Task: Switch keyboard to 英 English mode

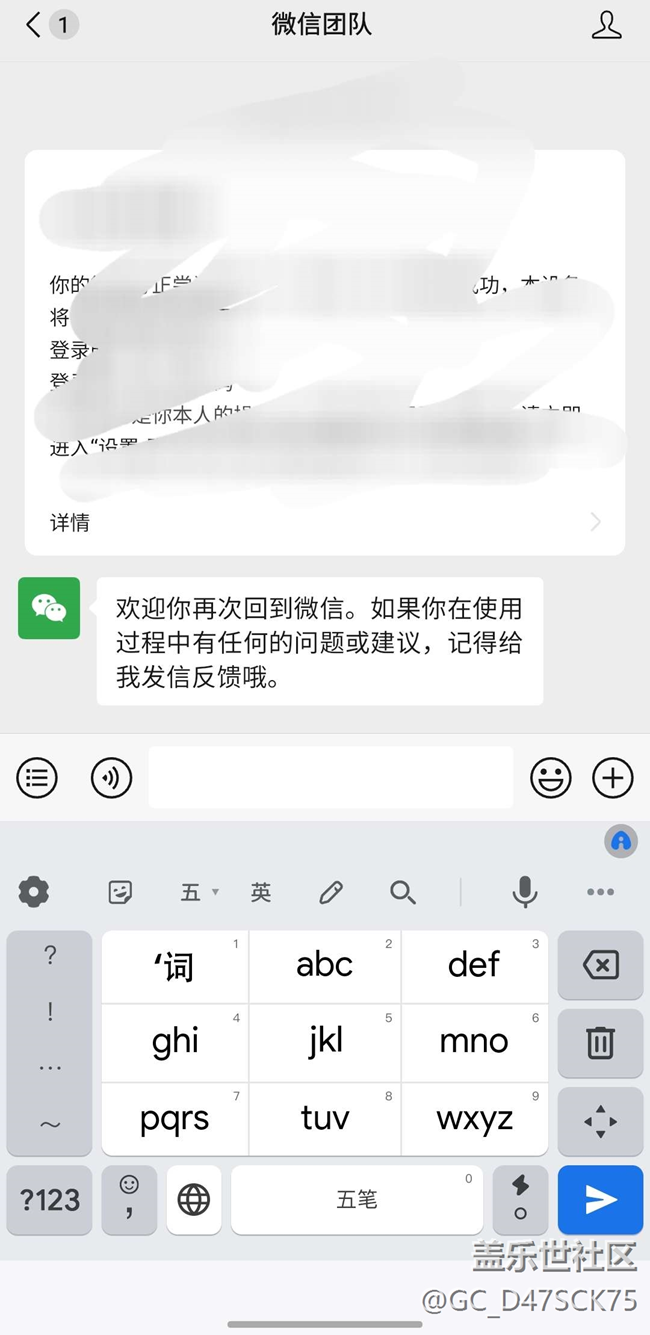Action: pos(261,891)
